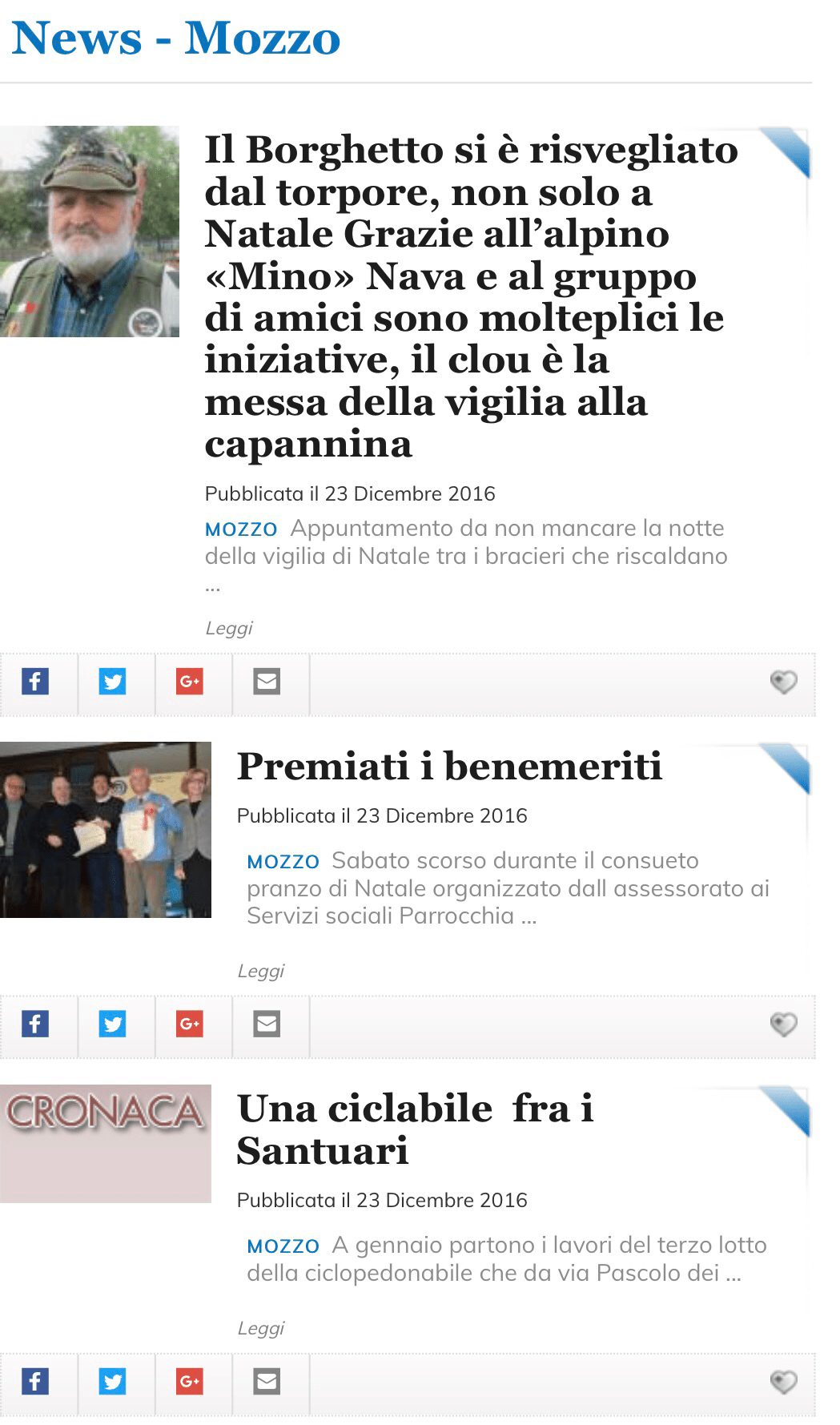Tap Leggi under Una ciclabile fra i Santuari

[261, 1328]
